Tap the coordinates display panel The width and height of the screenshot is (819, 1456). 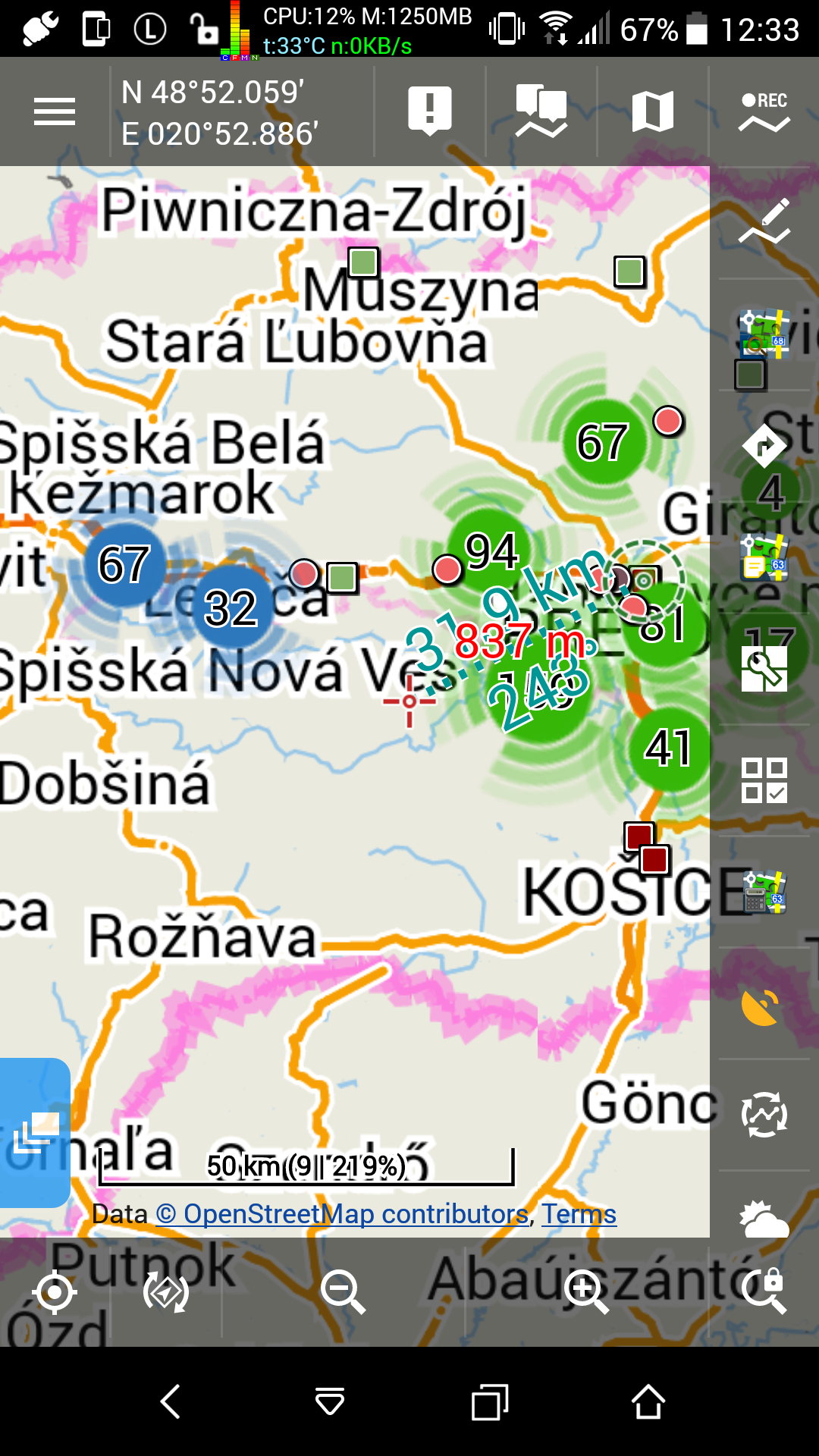(220, 113)
